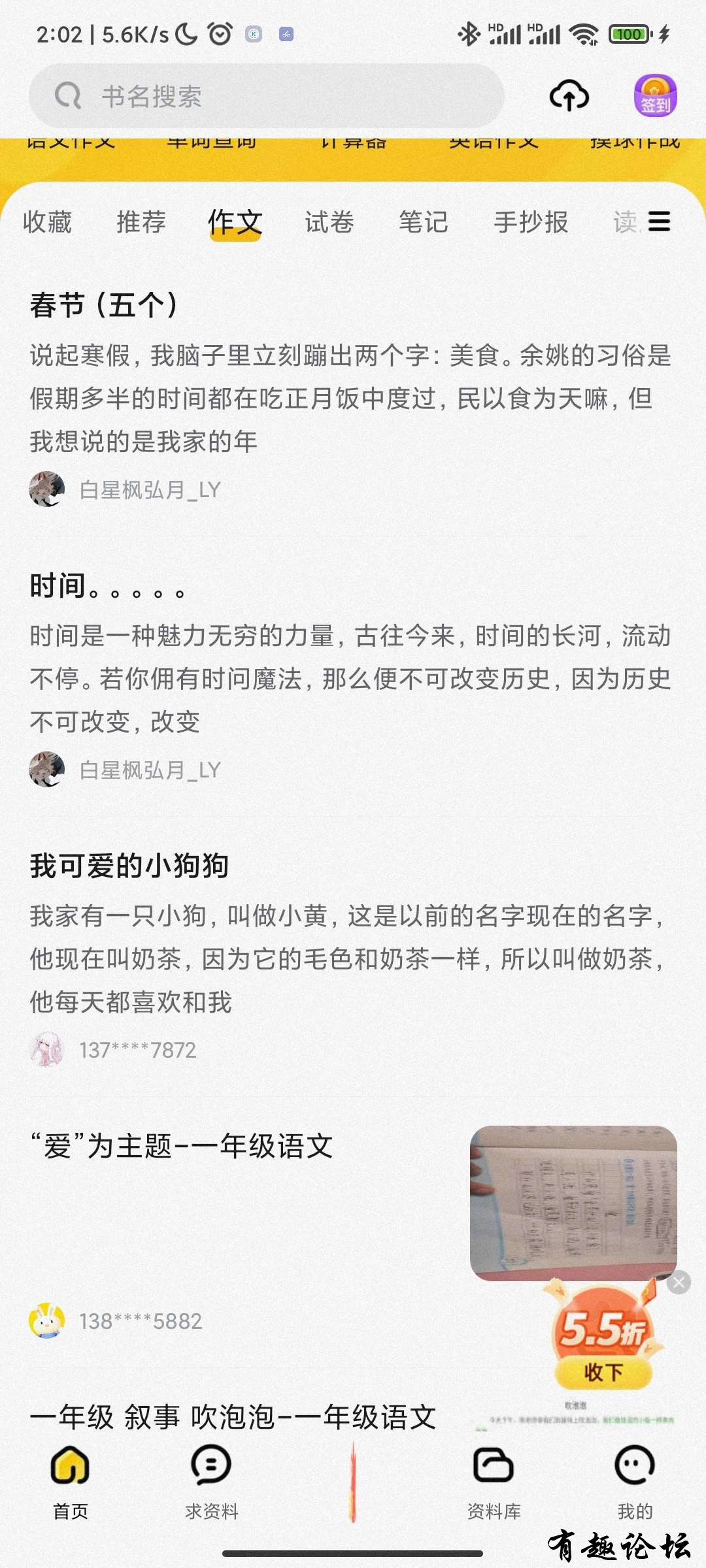Switch to the 笔记 tab
Viewport: 706px width, 1568px height.
[x=424, y=222]
